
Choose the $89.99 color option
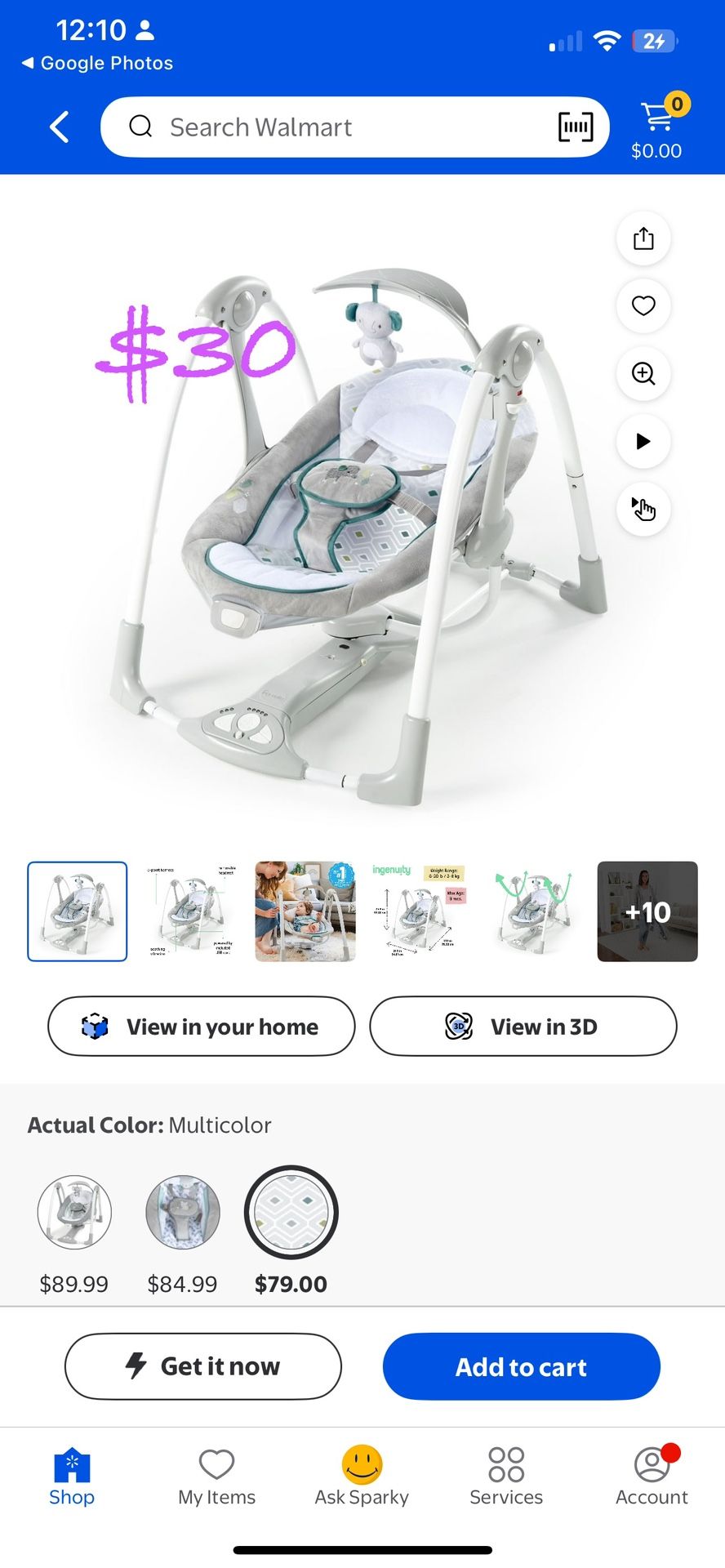[74, 1213]
